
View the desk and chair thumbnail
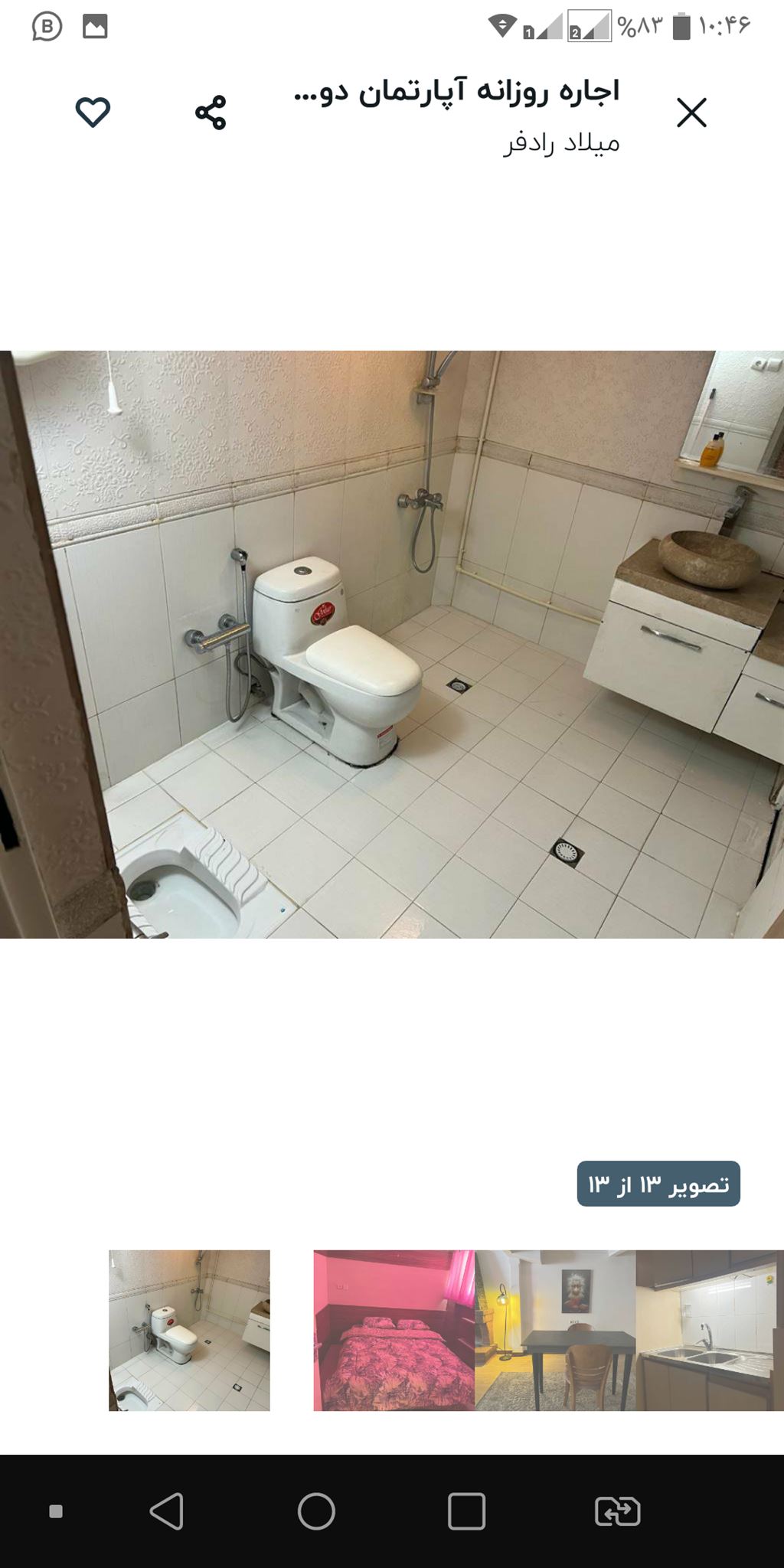(555, 1330)
